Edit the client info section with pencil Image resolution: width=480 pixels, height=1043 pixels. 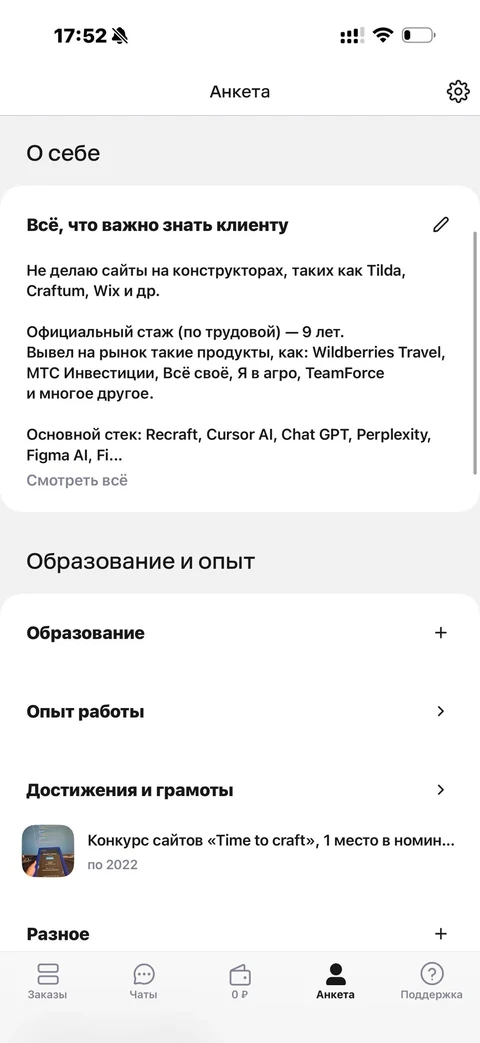click(440, 225)
